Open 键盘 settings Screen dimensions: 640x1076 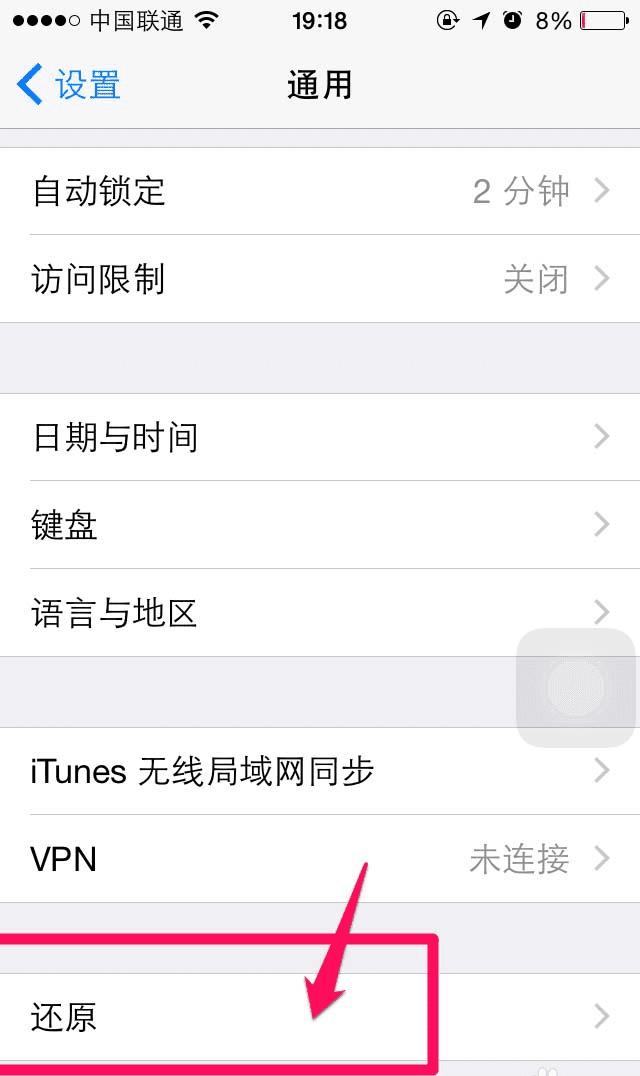[320, 525]
